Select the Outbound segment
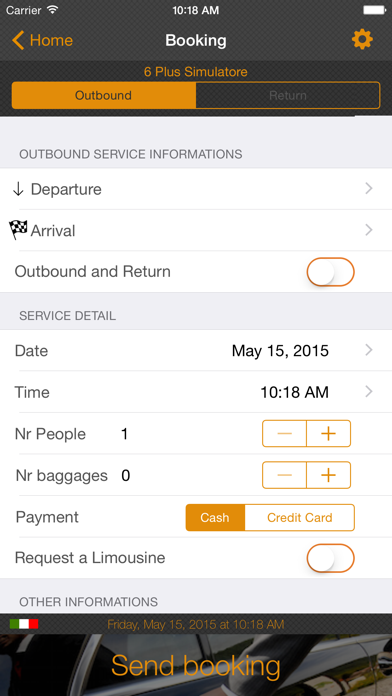The width and height of the screenshot is (392, 696). pos(103,95)
